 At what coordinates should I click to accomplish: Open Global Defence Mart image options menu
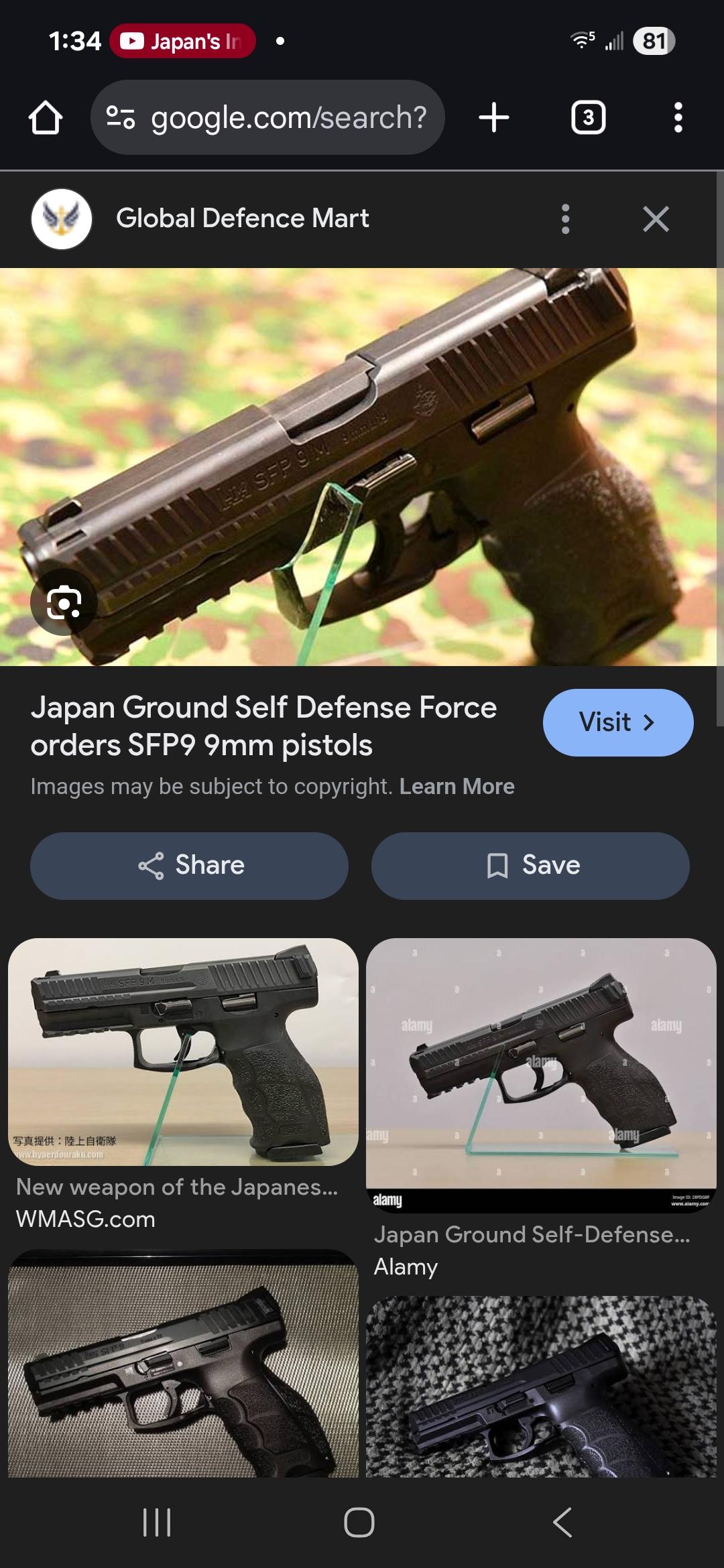tap(565, 219)
